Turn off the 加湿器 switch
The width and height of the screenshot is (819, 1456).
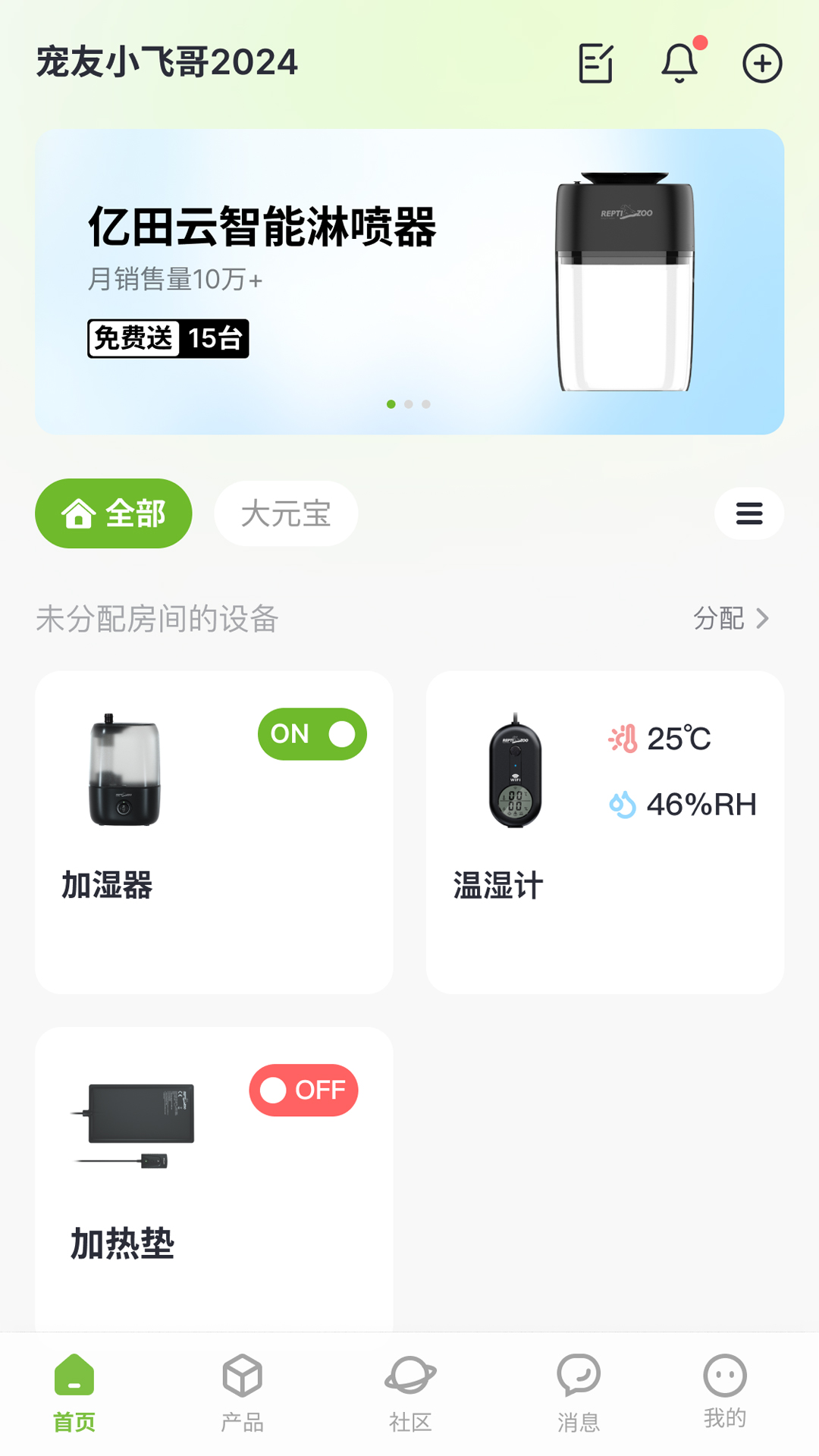coord(312,734)
